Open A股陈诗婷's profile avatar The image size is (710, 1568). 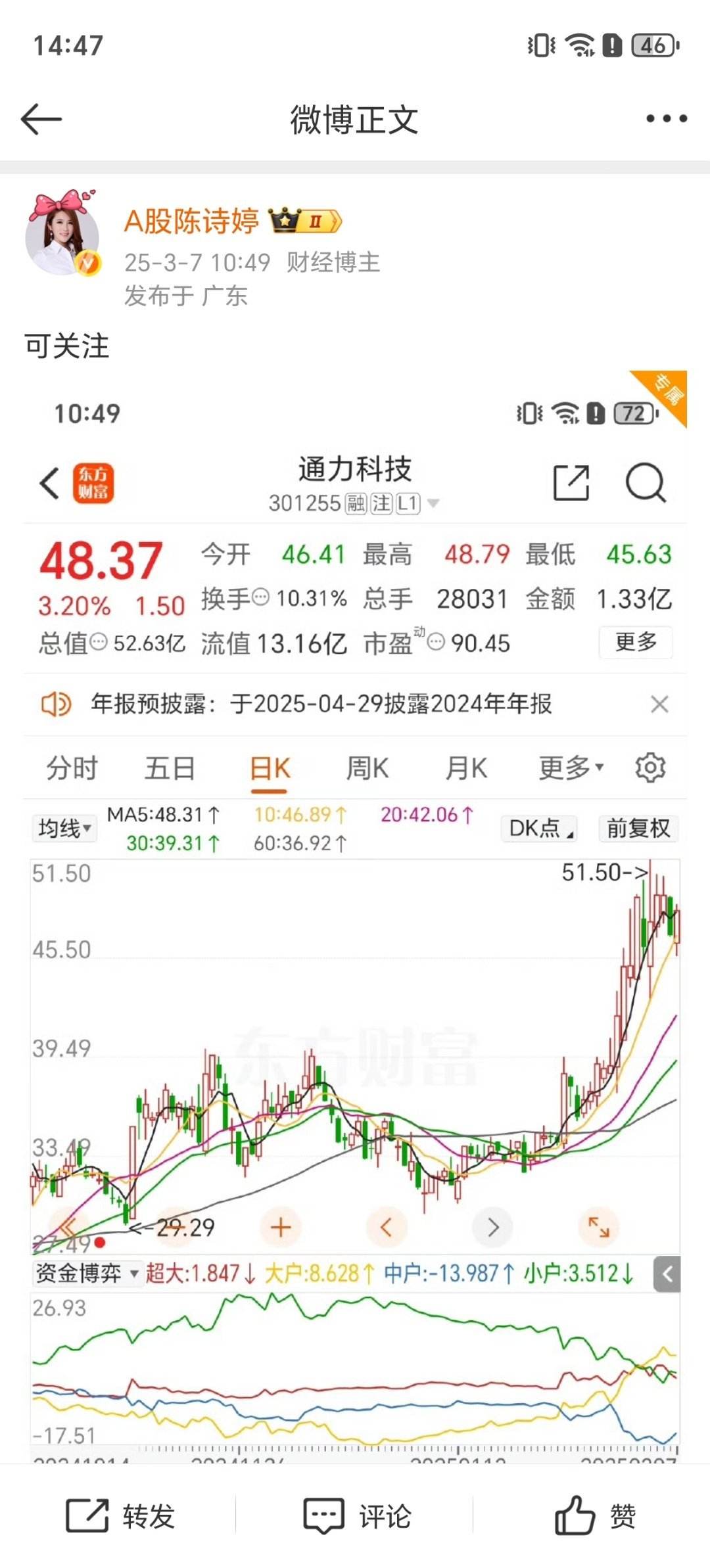(62, 235)
